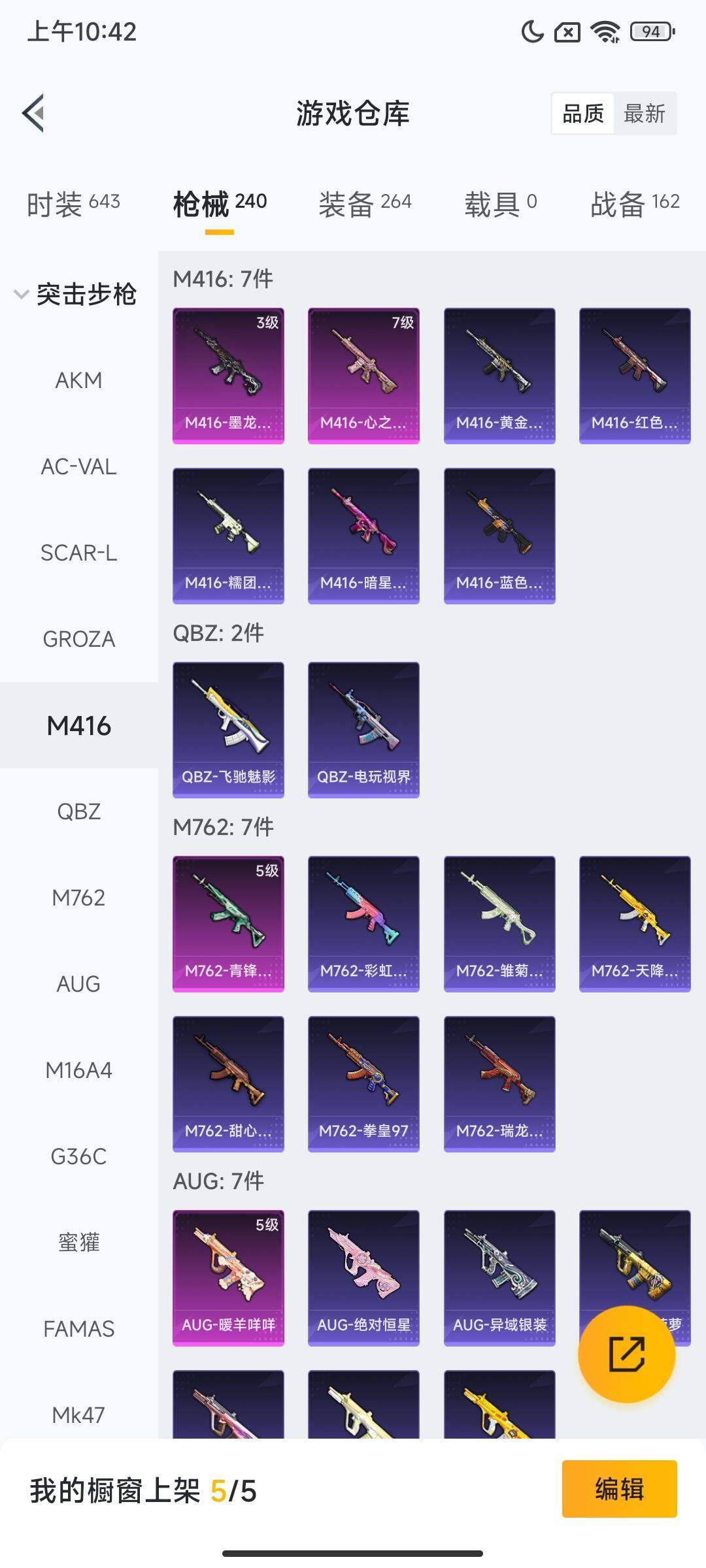
Task: Sort the warehouse by 最新
Action: [644, 114]
